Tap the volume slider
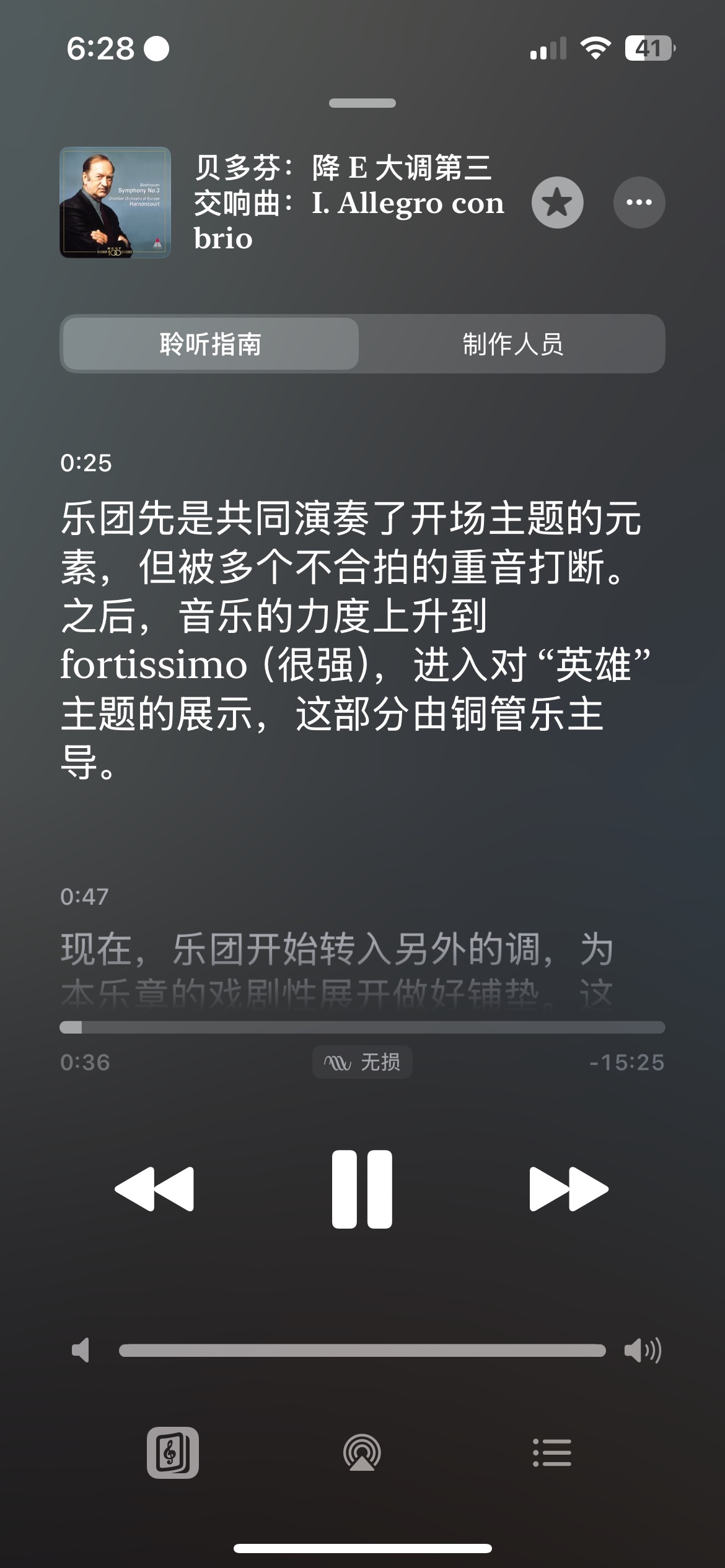Image resolution: width=725 pixels, height=1568 pixels. coord(362,1351)
